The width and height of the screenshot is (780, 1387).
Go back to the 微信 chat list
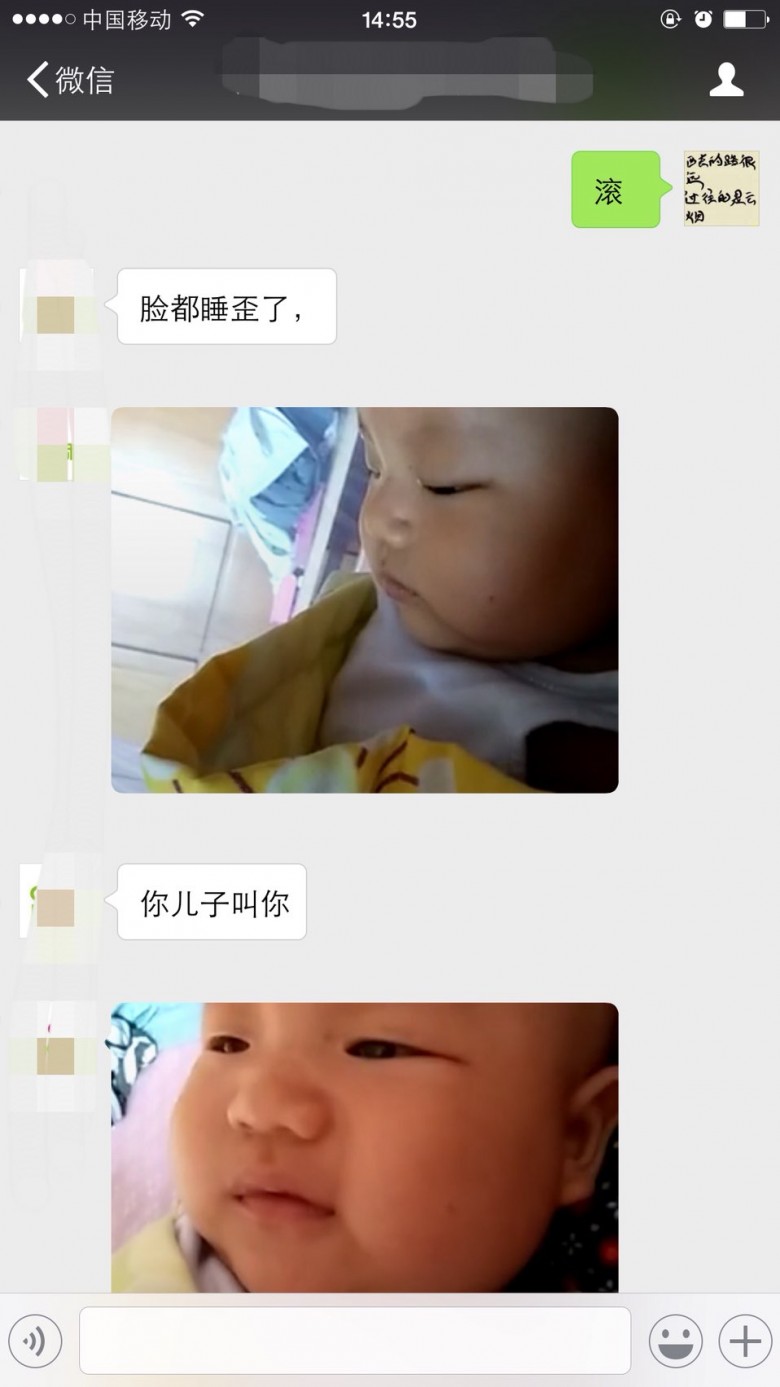click(70, 80)
